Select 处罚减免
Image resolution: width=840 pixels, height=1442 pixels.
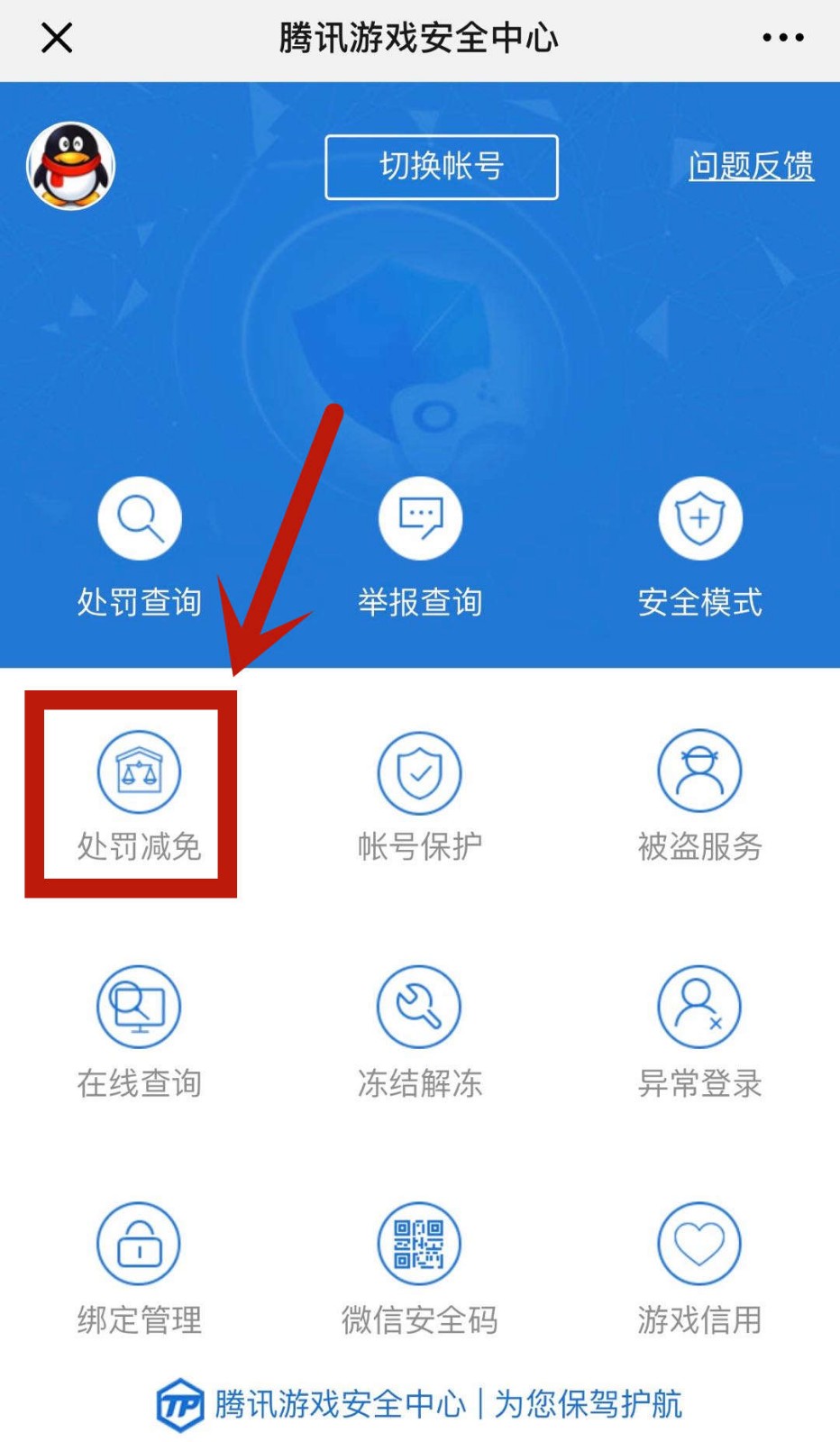point(140,795)
